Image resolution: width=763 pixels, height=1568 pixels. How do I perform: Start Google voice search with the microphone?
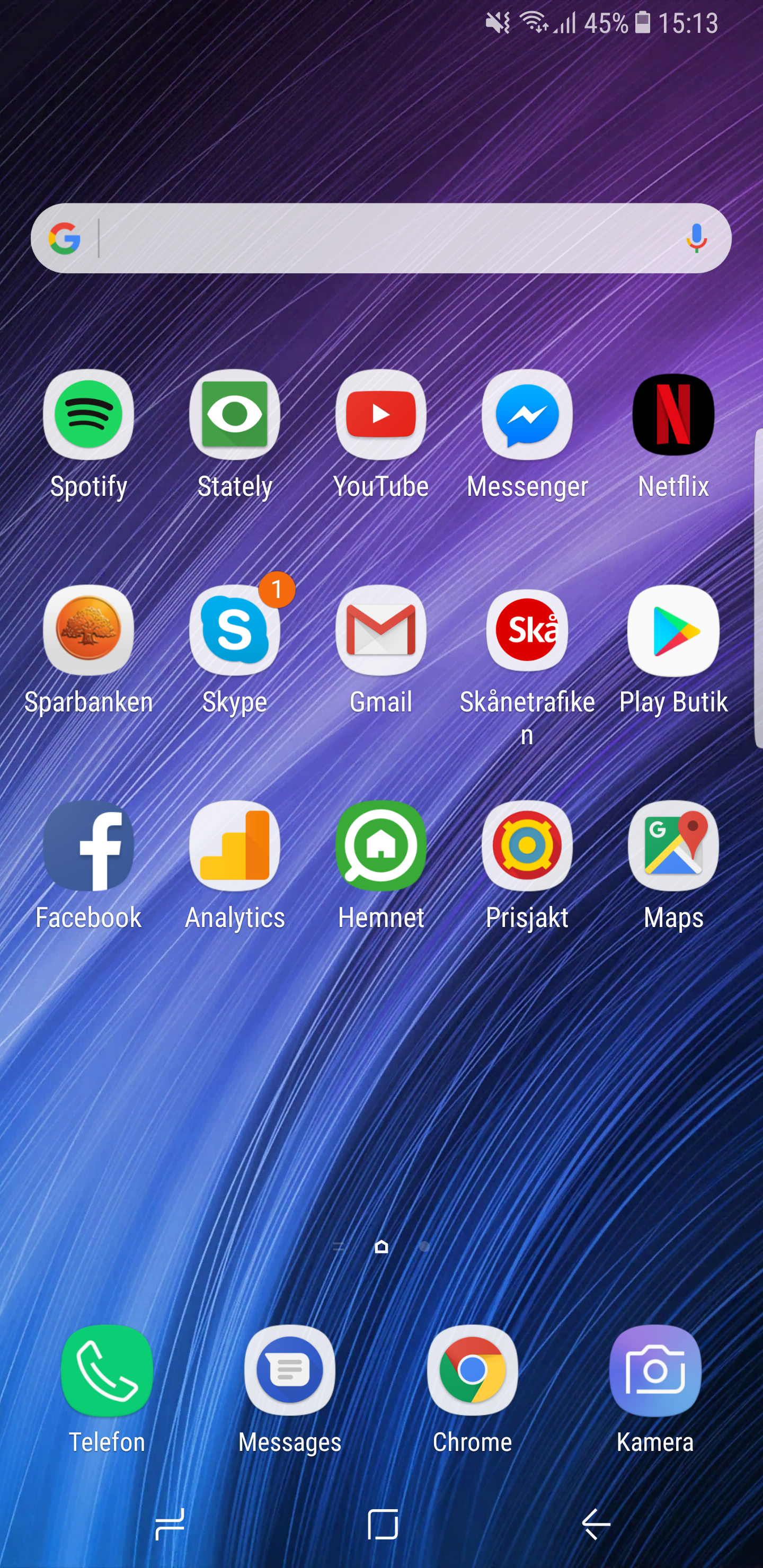pyautogui.click(x=696, y=238)
